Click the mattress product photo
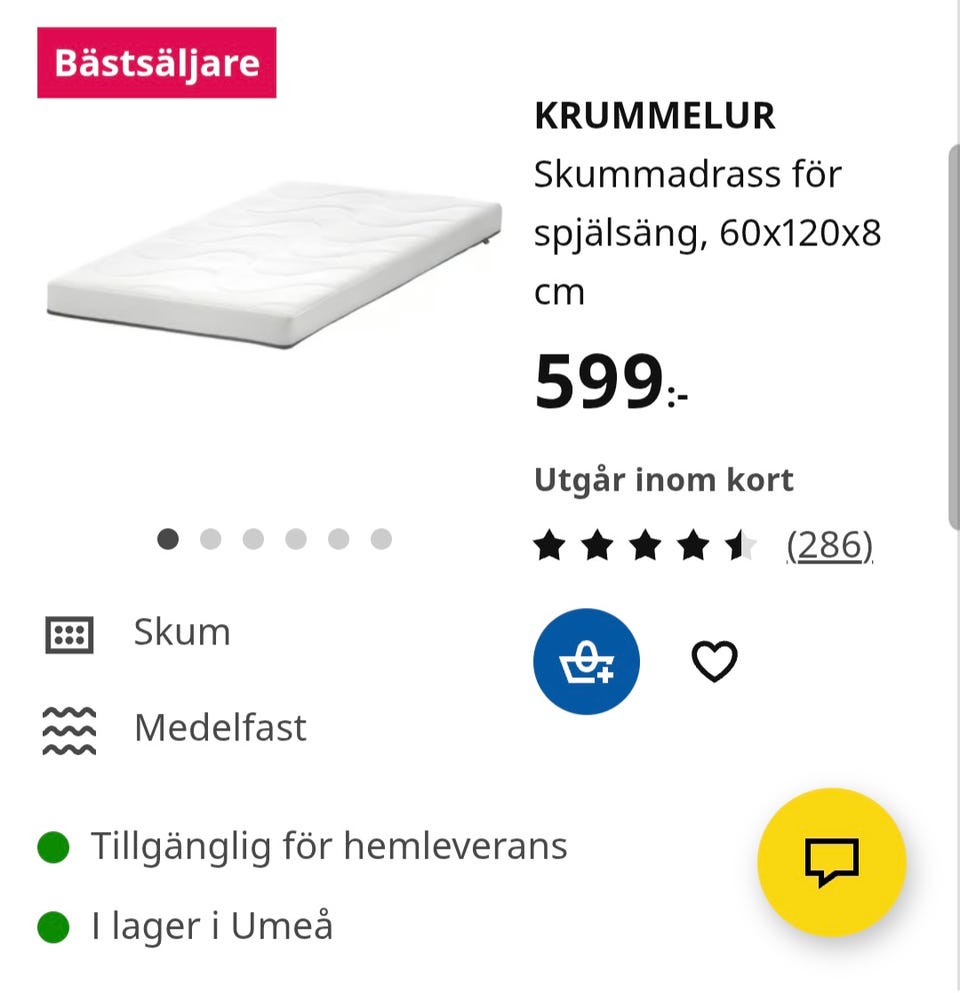The image size is (960, 993). tap(270, 265)
